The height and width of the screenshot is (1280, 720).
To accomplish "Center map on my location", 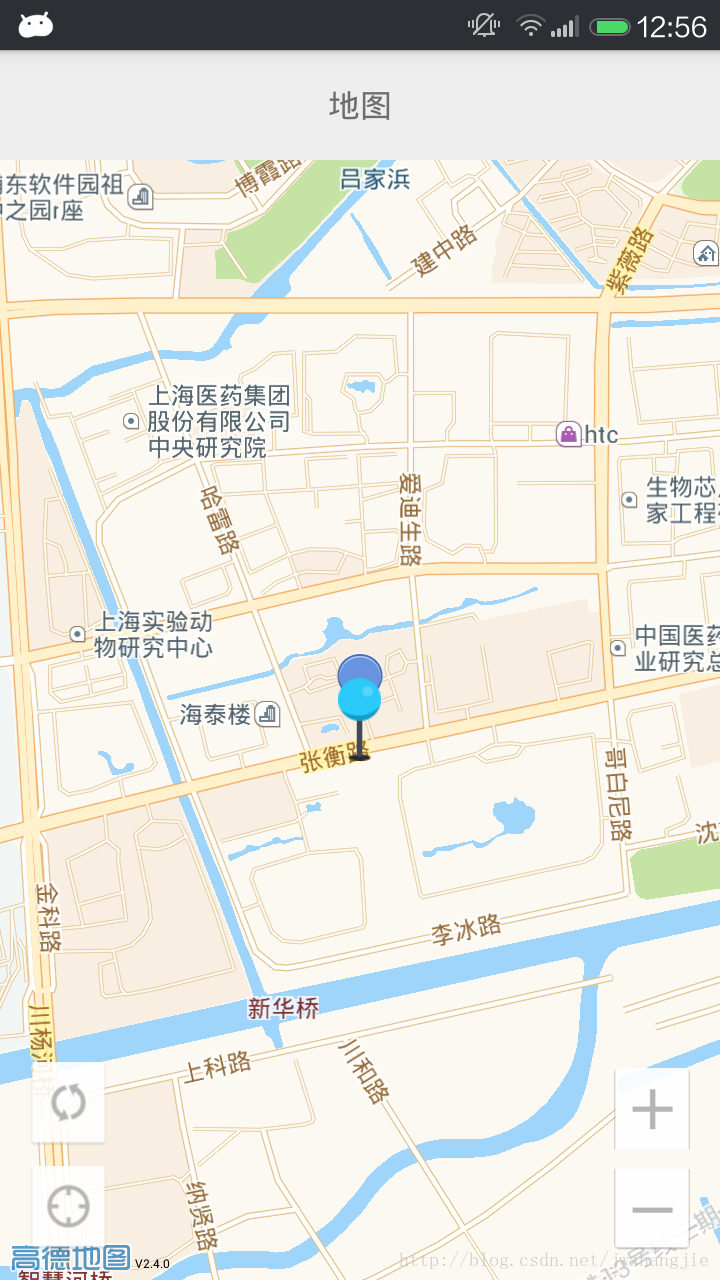I will click(68, 1206).
